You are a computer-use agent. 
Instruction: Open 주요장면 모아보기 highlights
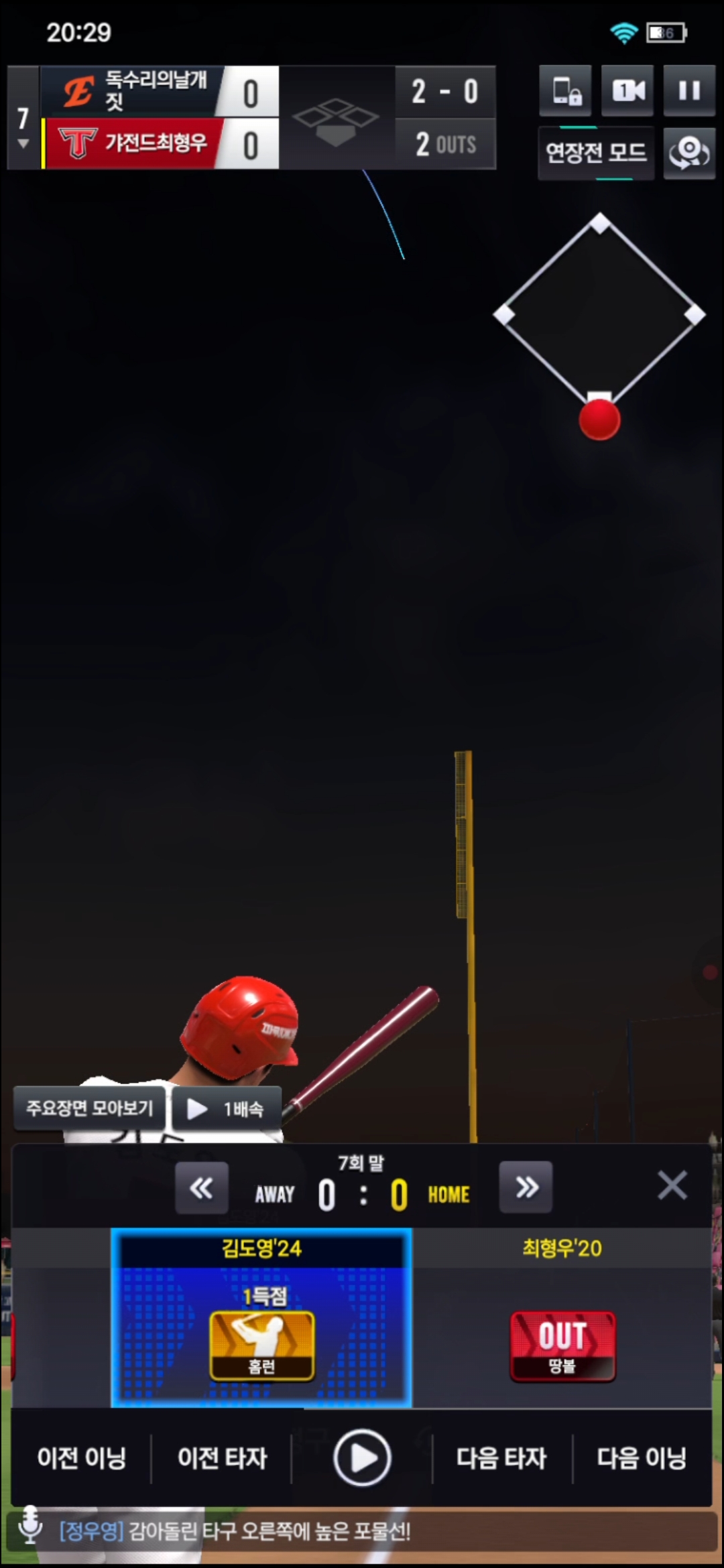point(90,1108)
